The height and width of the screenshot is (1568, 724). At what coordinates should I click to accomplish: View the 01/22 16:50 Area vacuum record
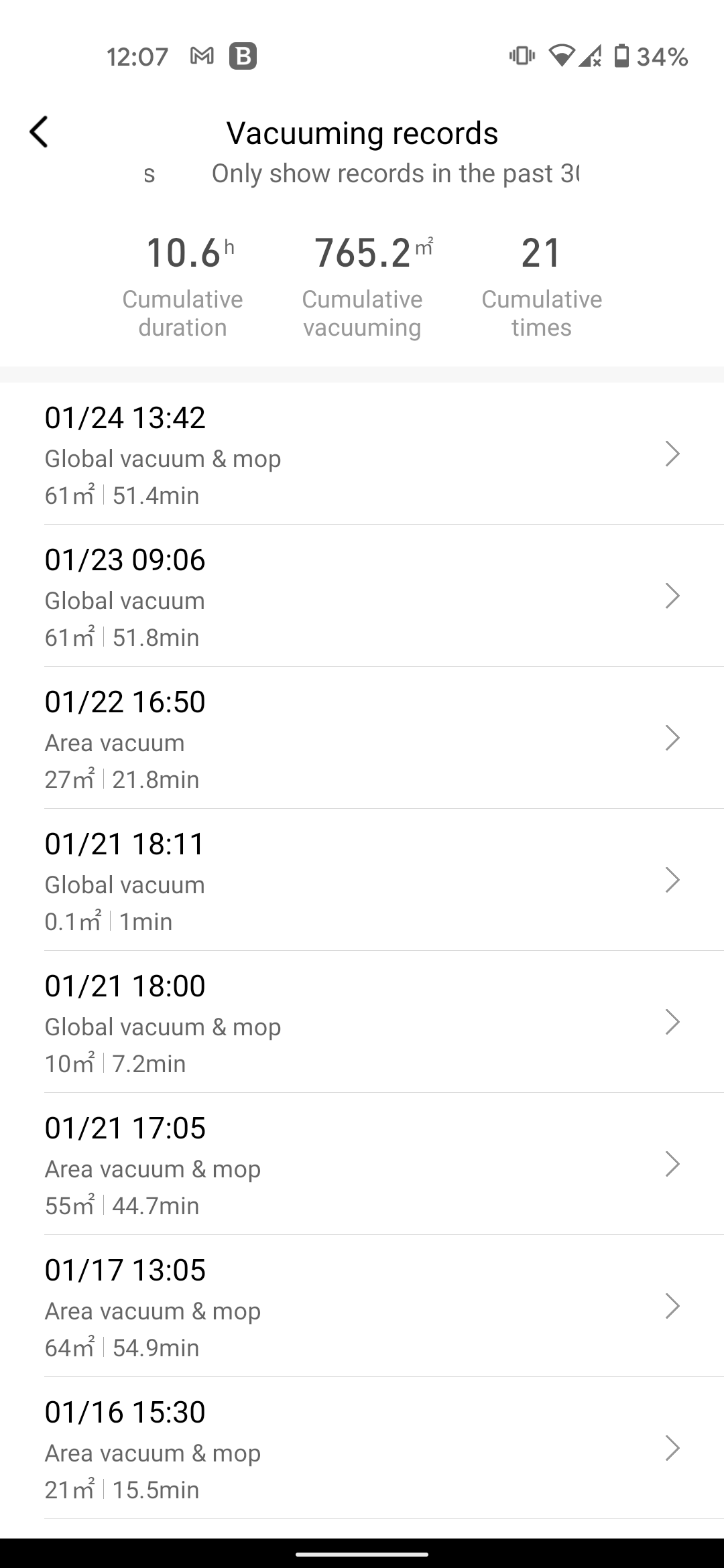pyautogui.click(x=362, y=738)
